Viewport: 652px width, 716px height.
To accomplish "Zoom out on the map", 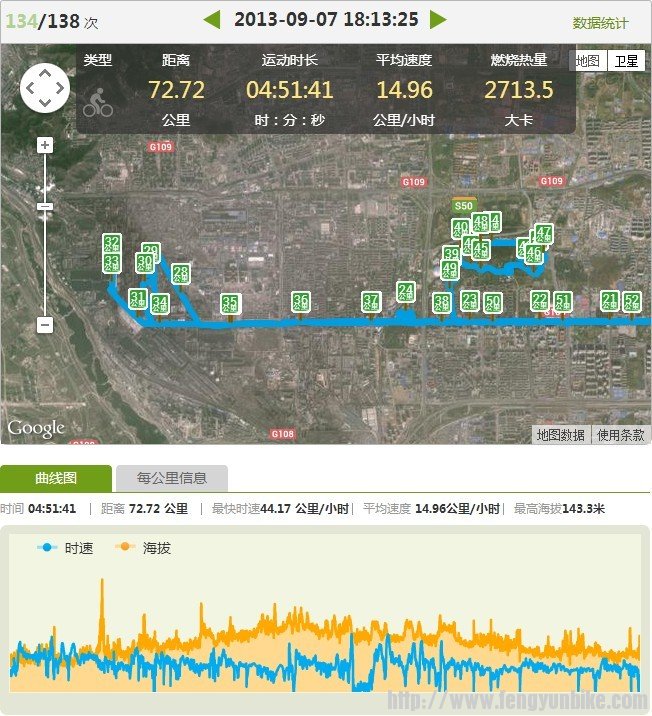I will click(45, 325).
